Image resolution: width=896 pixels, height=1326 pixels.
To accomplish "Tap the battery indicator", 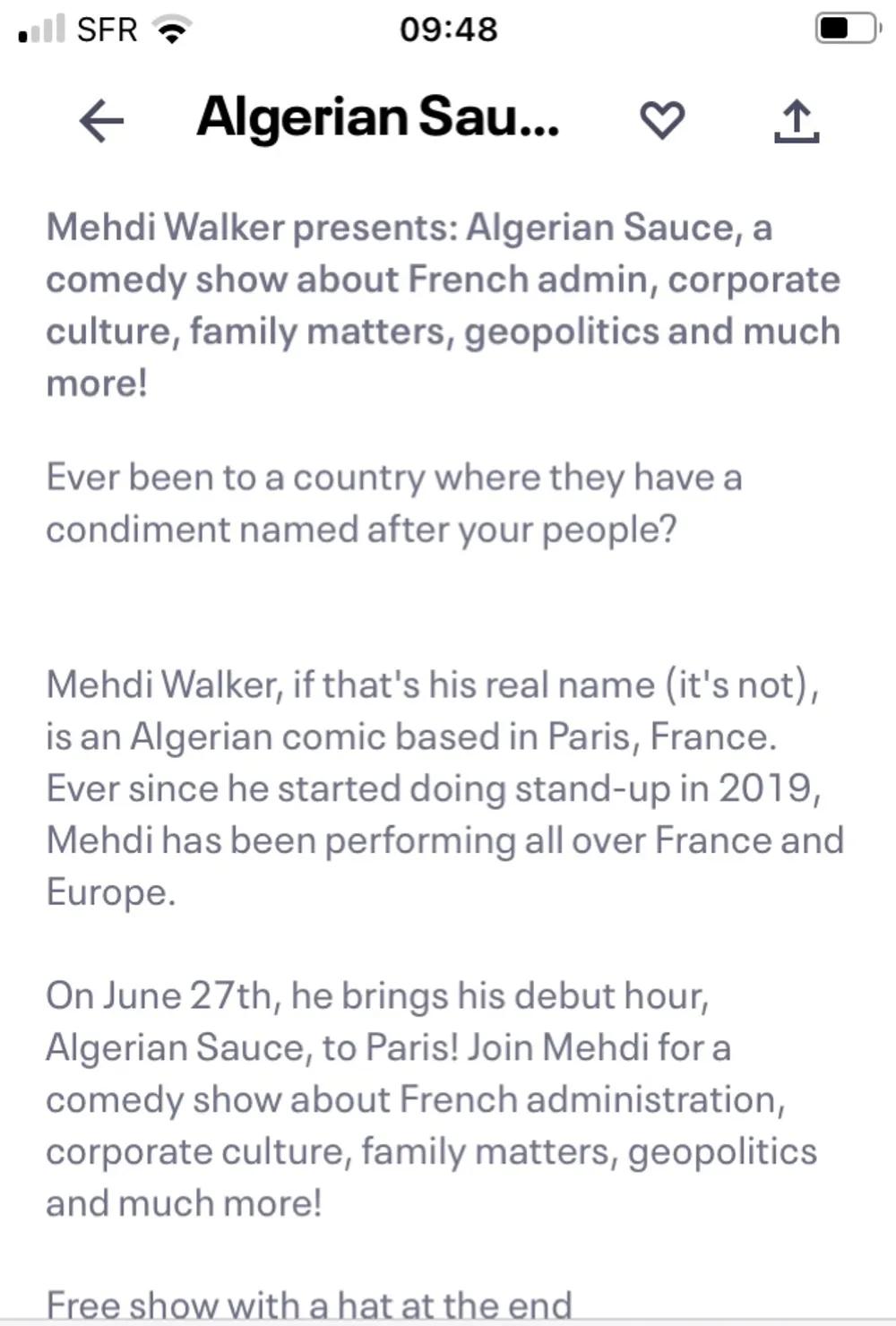I will pos(843,27).
